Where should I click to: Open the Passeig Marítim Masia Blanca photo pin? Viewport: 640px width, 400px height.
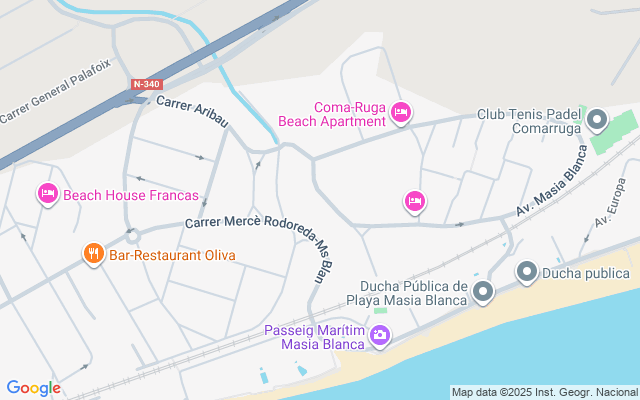point(380,336)
